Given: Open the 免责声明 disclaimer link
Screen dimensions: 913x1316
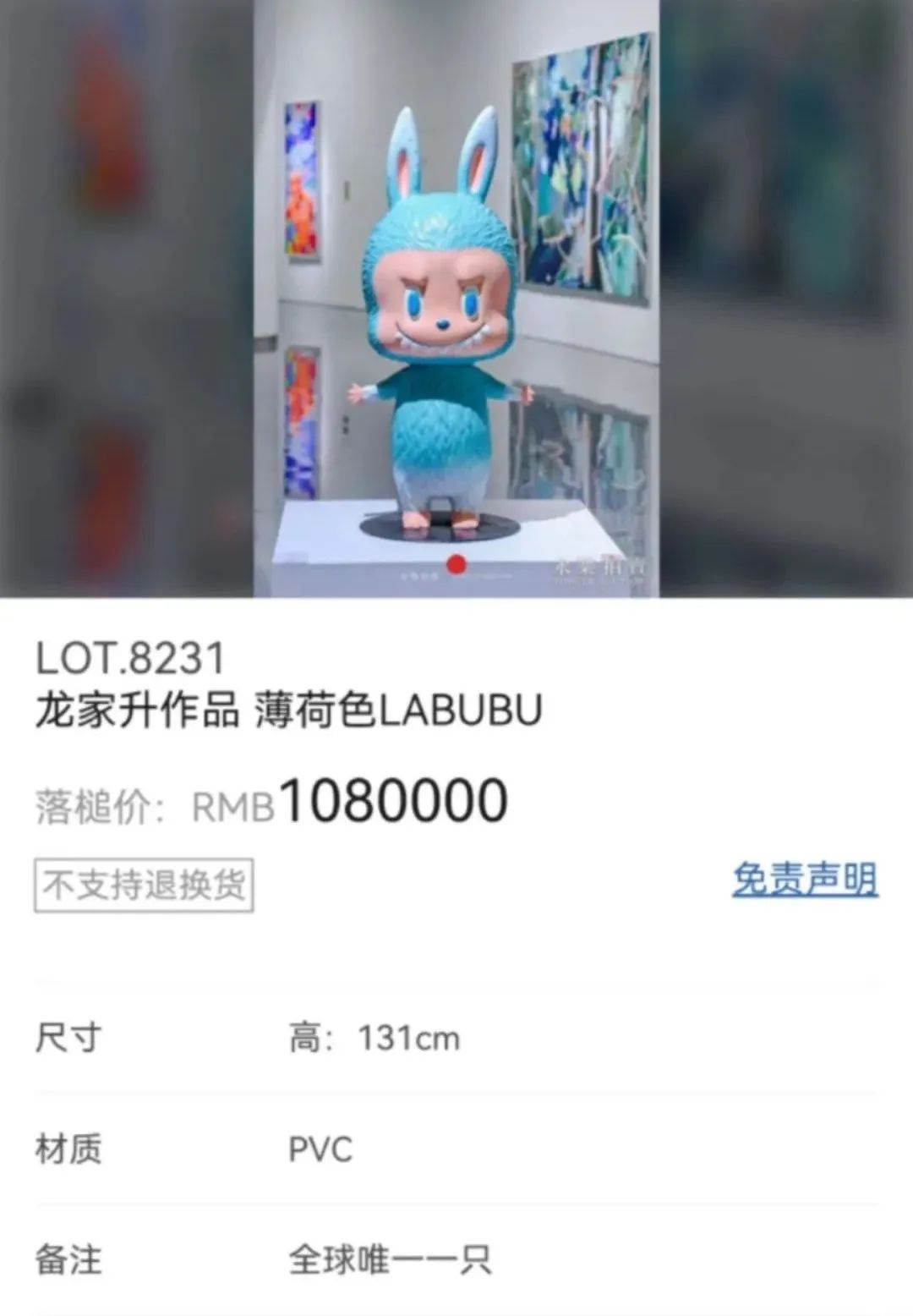Looking at the screenshot, I should click(x=804, y=880).
